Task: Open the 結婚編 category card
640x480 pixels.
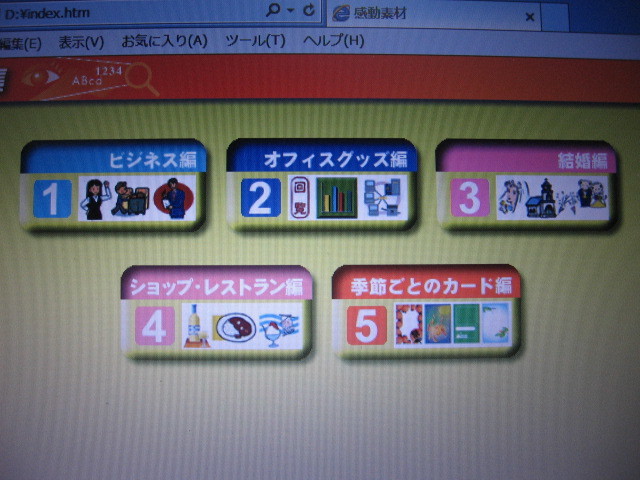Action: coord(527,183)
